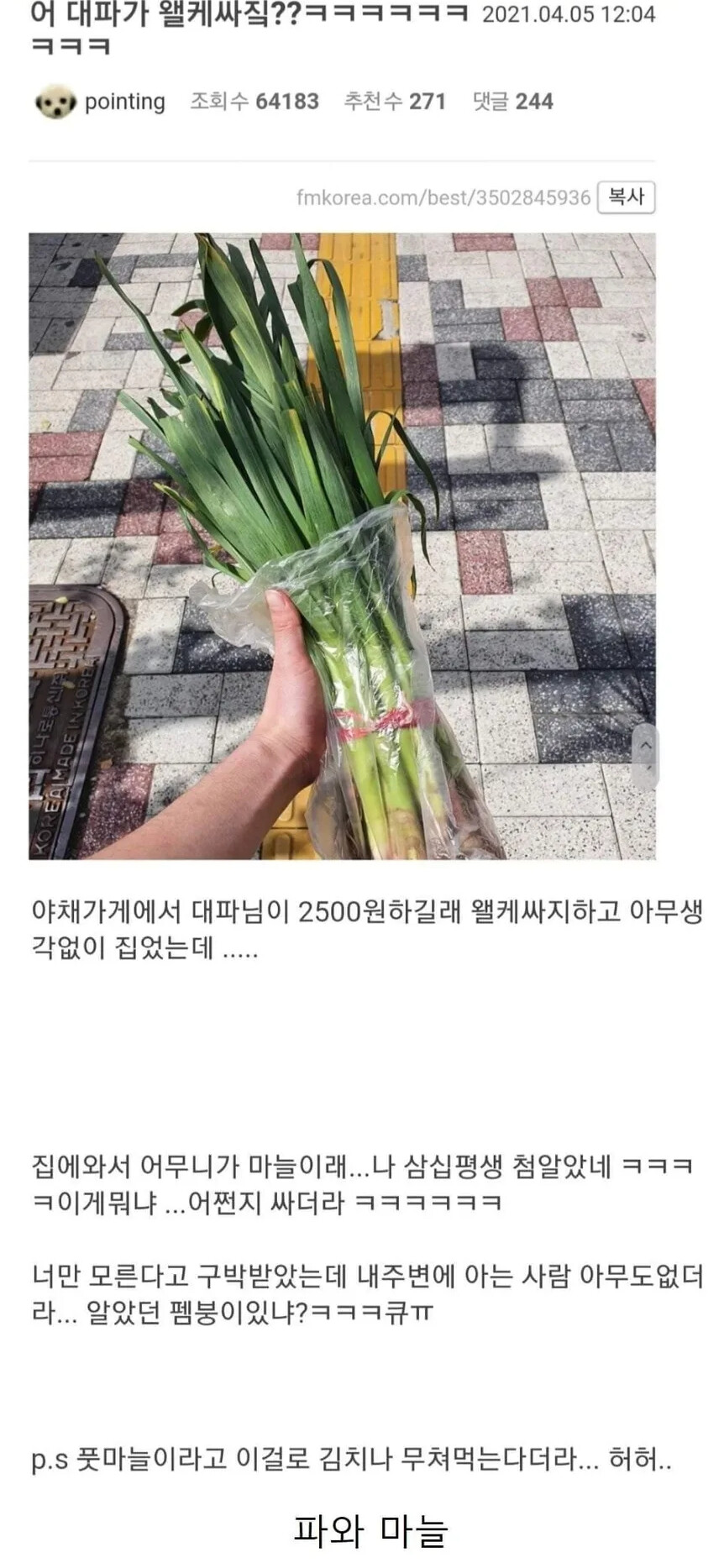The width and height of the screenshot is (724, 1568).
Task: Tap the scroll-to-top arrow widget
Action: coord(645,746)
